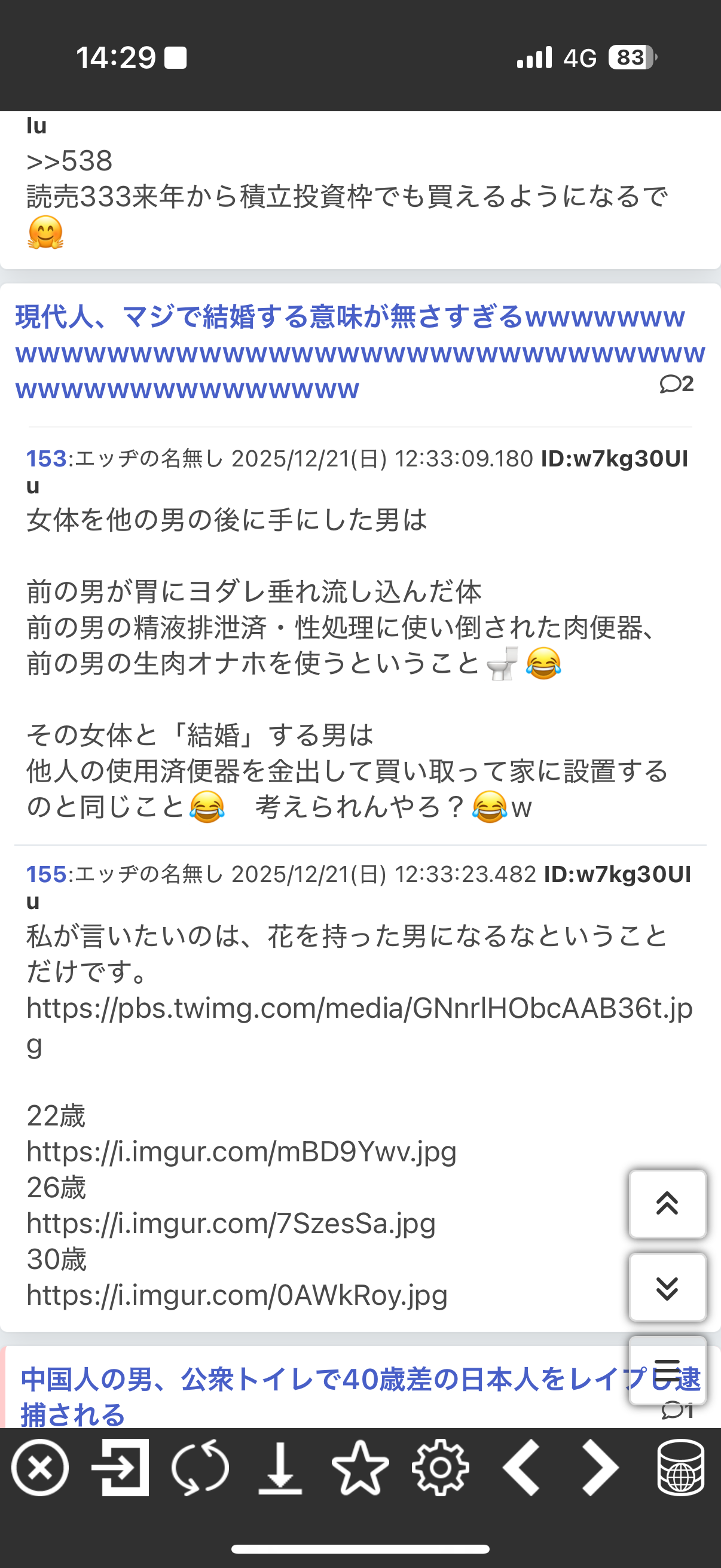This screenshot has width=721, height=1568.
Task: Go back with left chevron in toolbar
Action: pyautogui.click(x=521, y=1468)
